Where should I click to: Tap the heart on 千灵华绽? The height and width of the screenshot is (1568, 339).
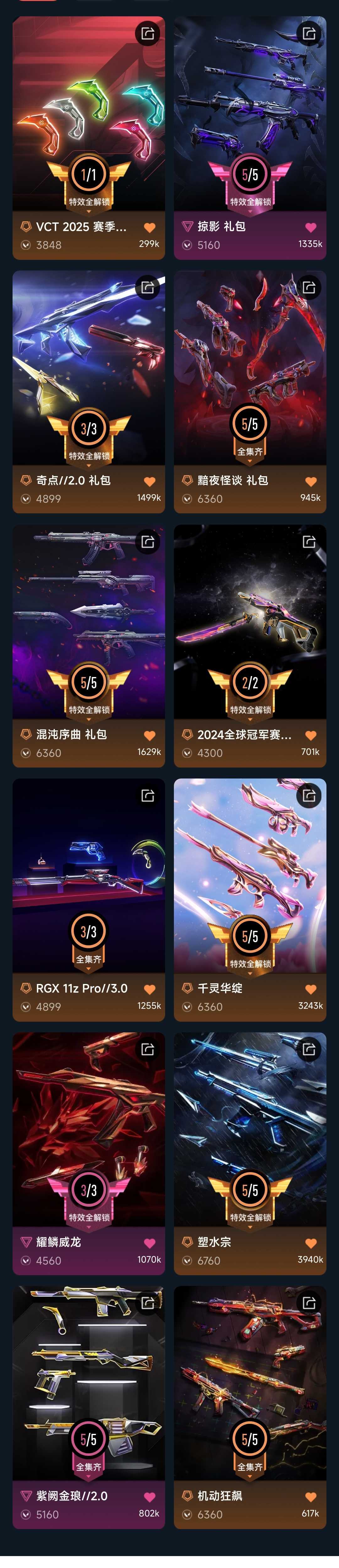[x=310, y=990]
